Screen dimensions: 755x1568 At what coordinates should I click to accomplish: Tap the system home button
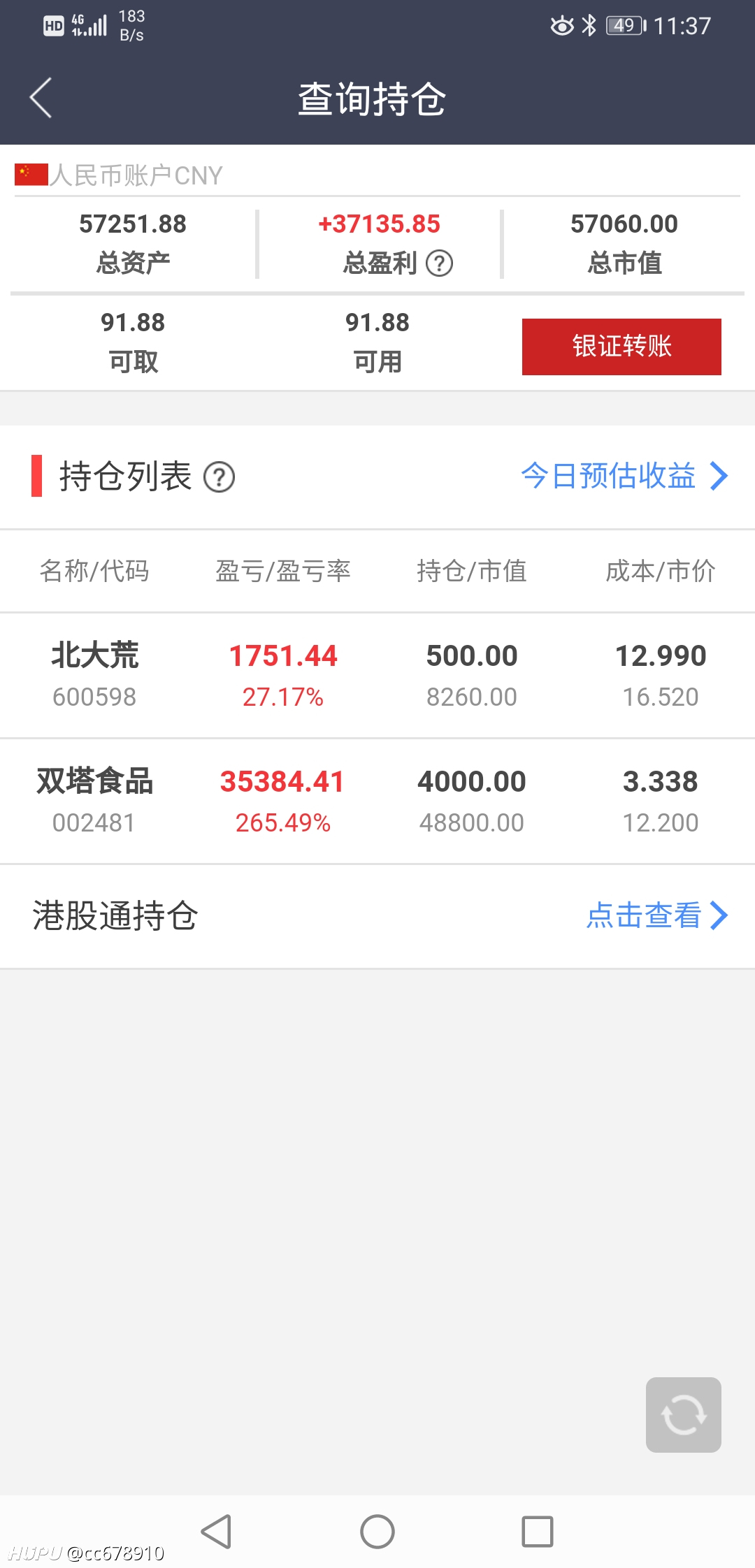point(377,1532)
